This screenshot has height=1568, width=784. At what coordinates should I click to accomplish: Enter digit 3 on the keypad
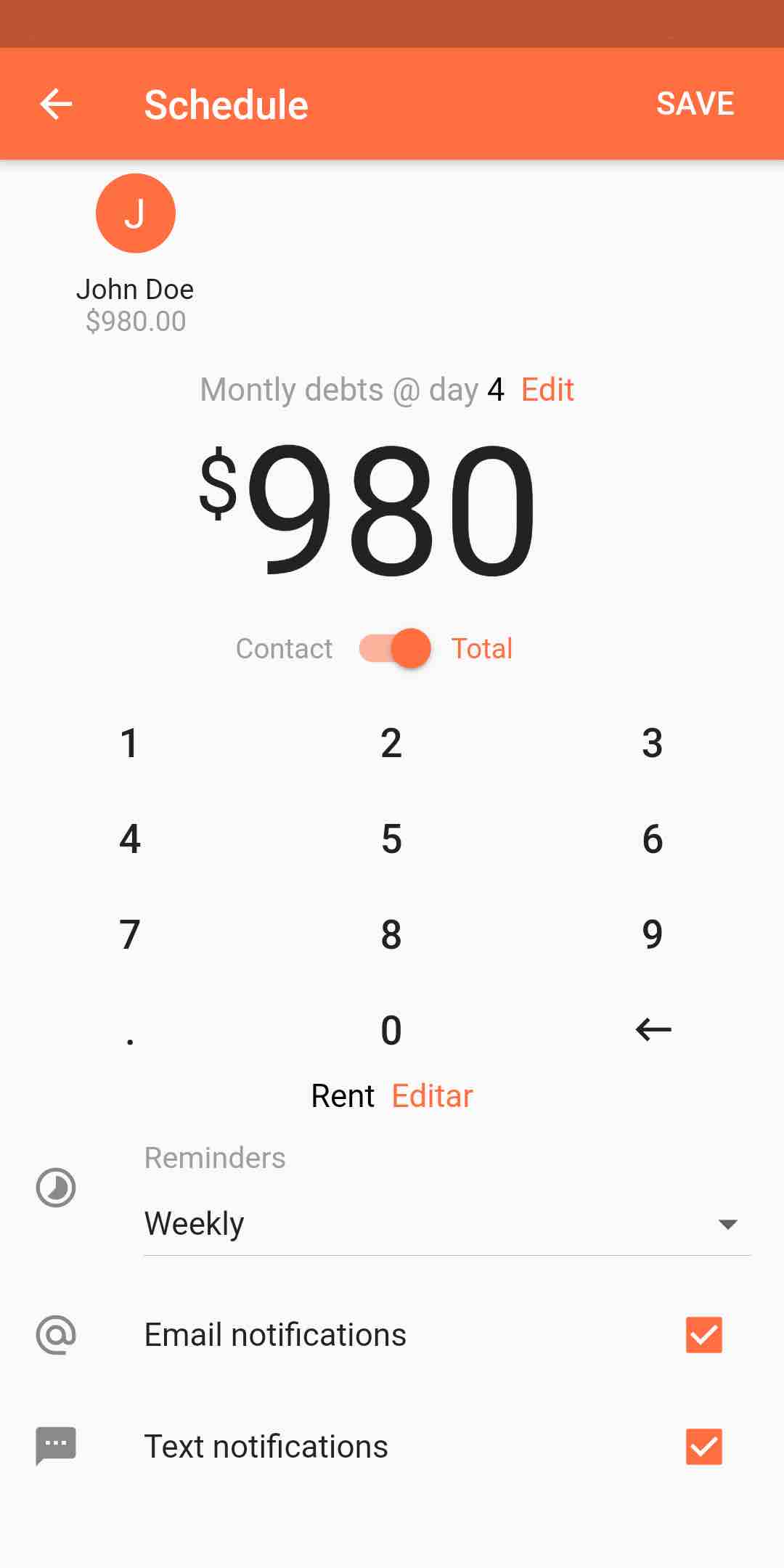(652, 743)
